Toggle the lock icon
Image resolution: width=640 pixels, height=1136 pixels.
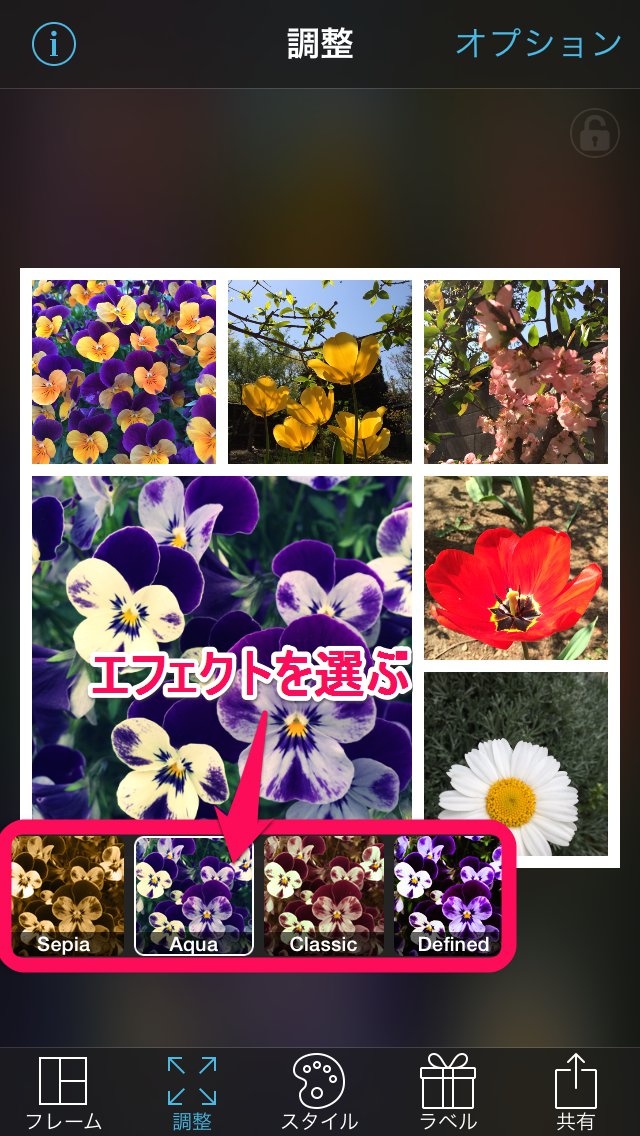point(594,133)
